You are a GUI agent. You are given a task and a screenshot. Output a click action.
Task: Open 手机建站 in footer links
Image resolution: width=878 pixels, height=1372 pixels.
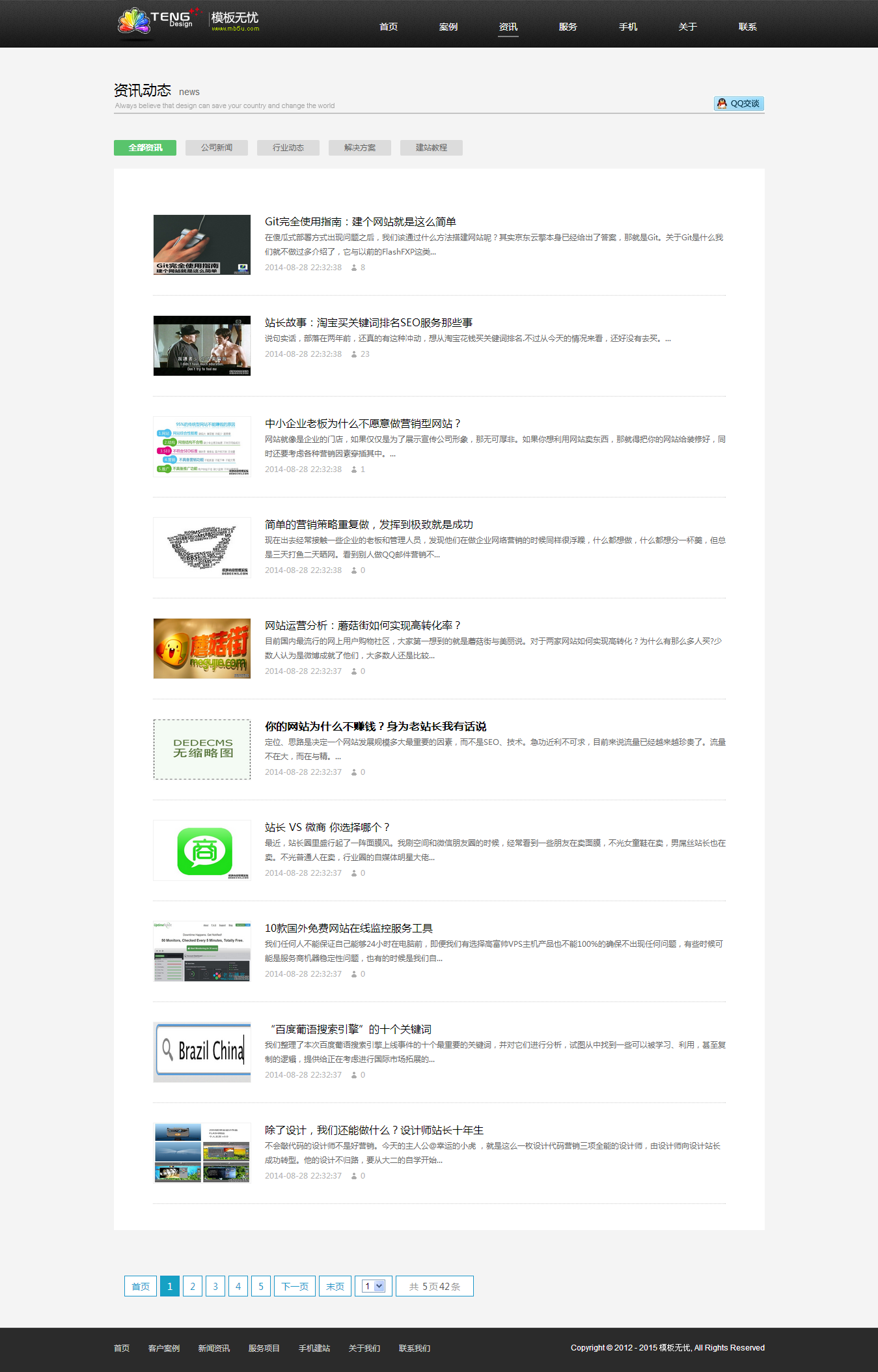[x=314, y=1348]
